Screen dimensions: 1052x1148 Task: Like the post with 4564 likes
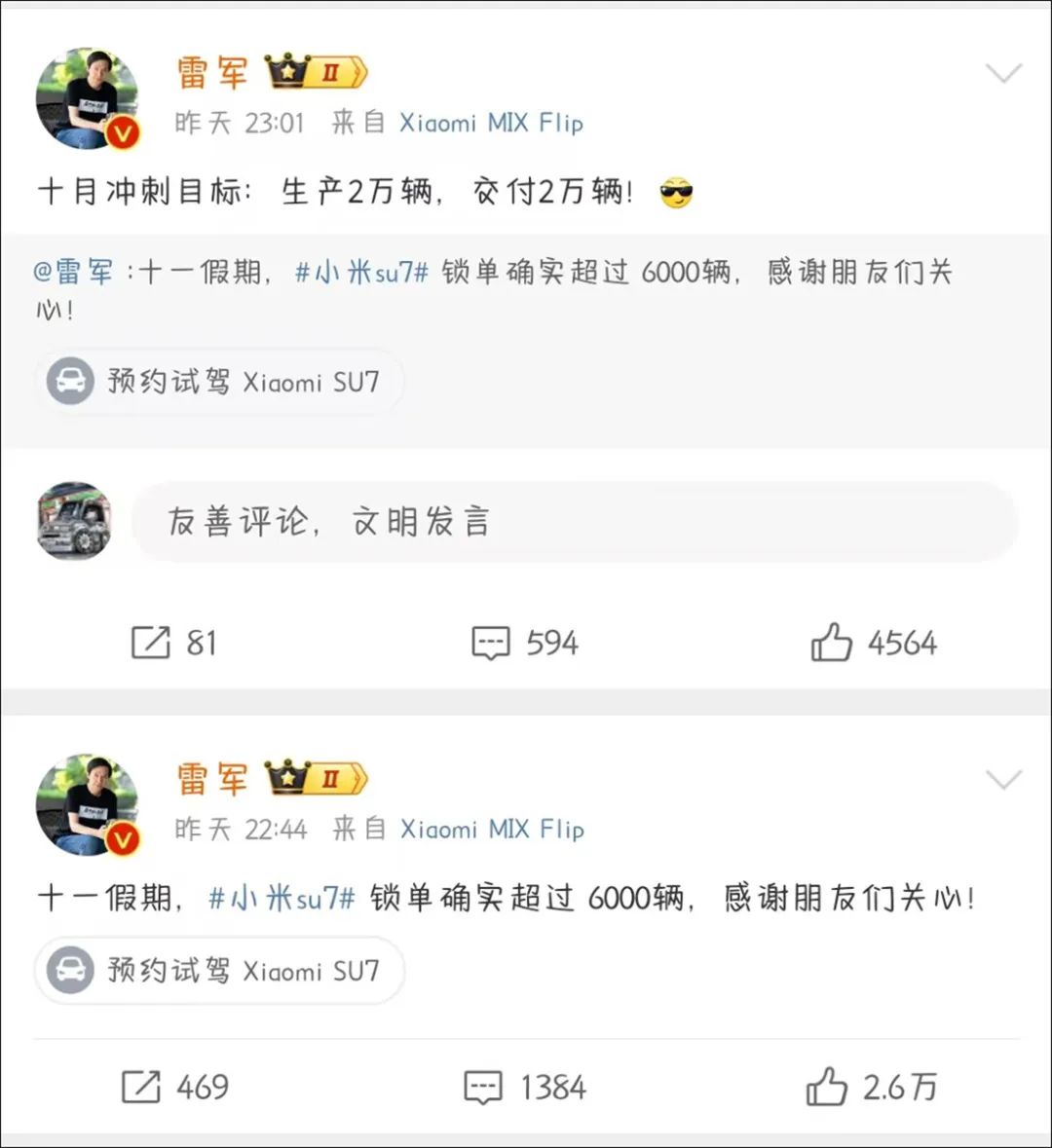pyautogui.click(x=873, y=643)
